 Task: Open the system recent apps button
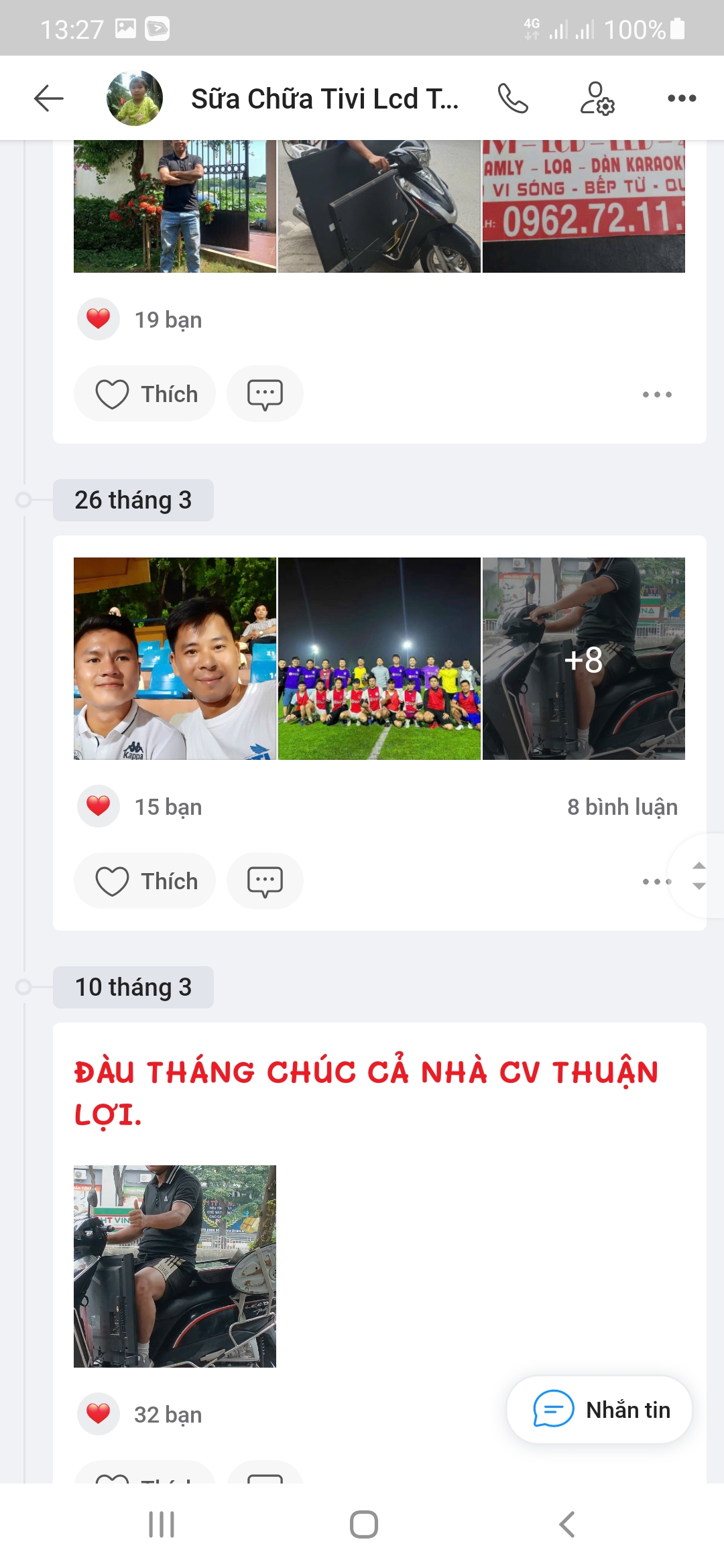[x=162, y=1524]
